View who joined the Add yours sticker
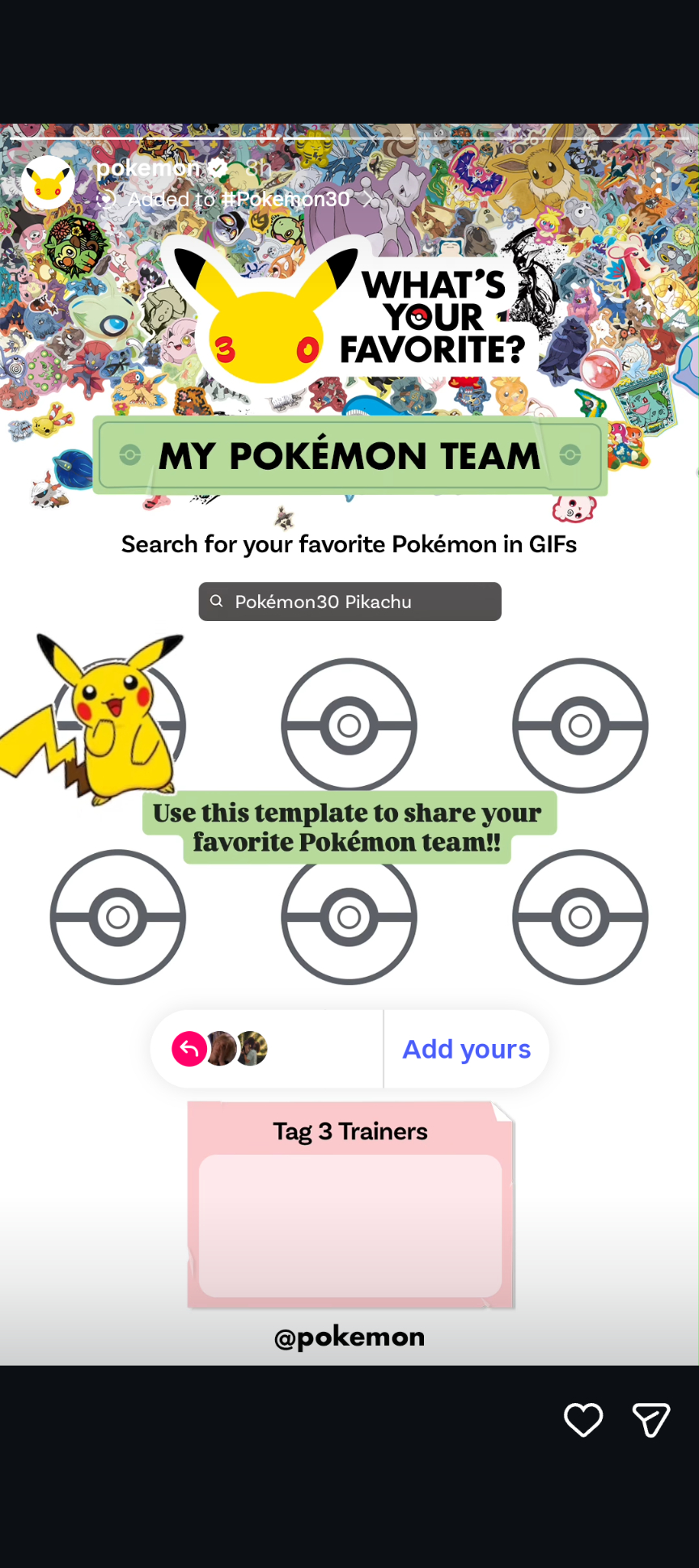The image size is (699, 1568). coord(220,1049)
